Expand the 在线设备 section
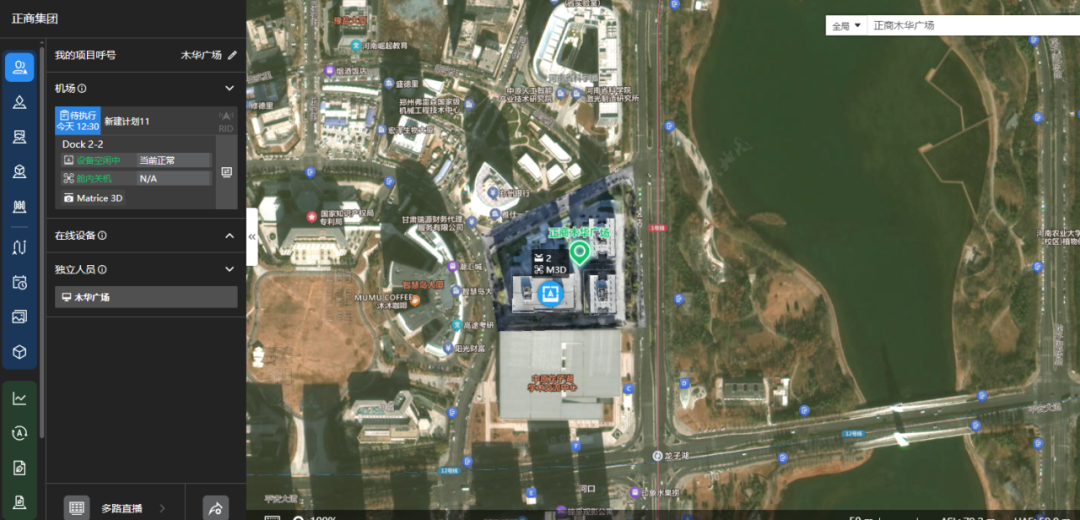The height and width of the screenshot is (520, 1080). [230, 236]
